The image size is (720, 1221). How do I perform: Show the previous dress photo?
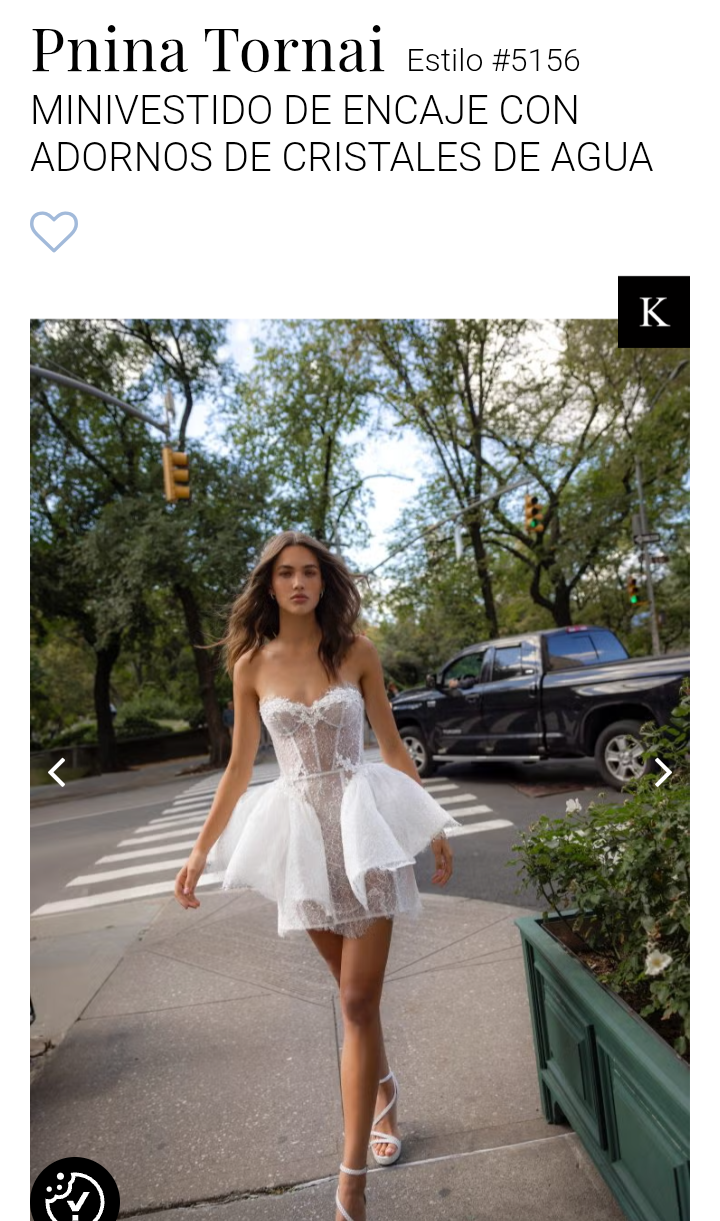coord(57,772)
